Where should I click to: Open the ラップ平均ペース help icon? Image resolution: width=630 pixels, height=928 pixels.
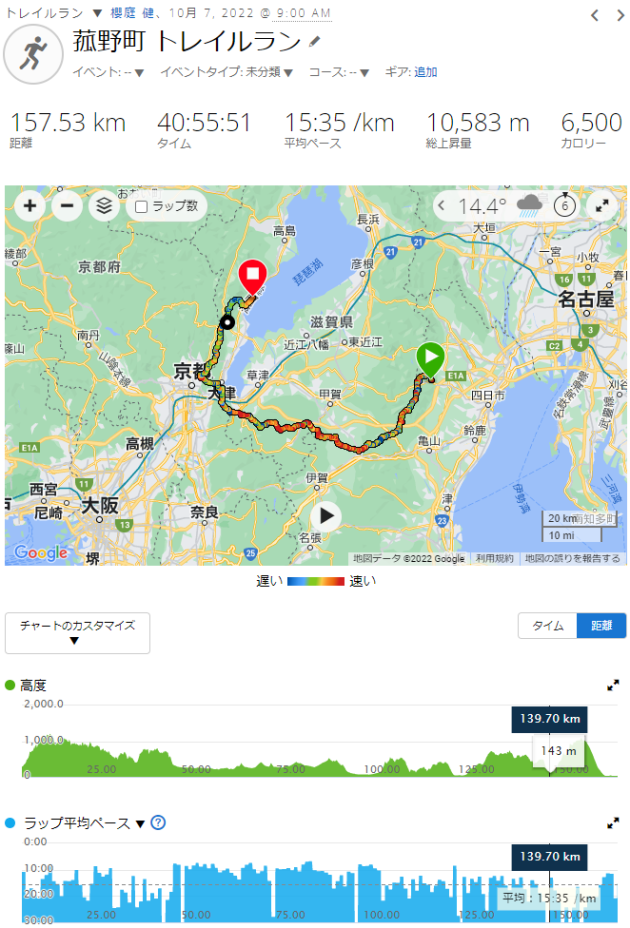158,823
